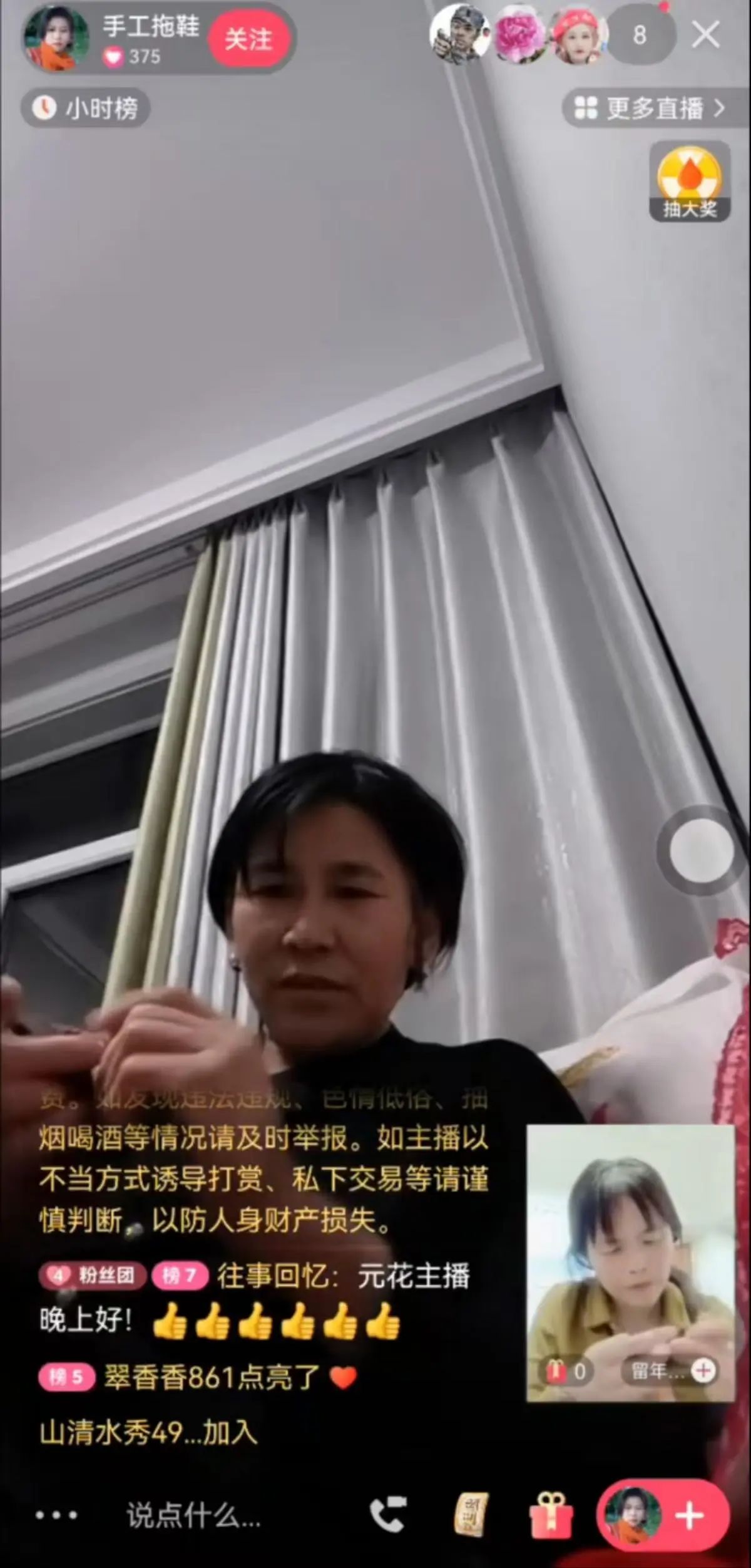Request a video call link-up
Viewport: 751px width, 1568px height.
388,1515
